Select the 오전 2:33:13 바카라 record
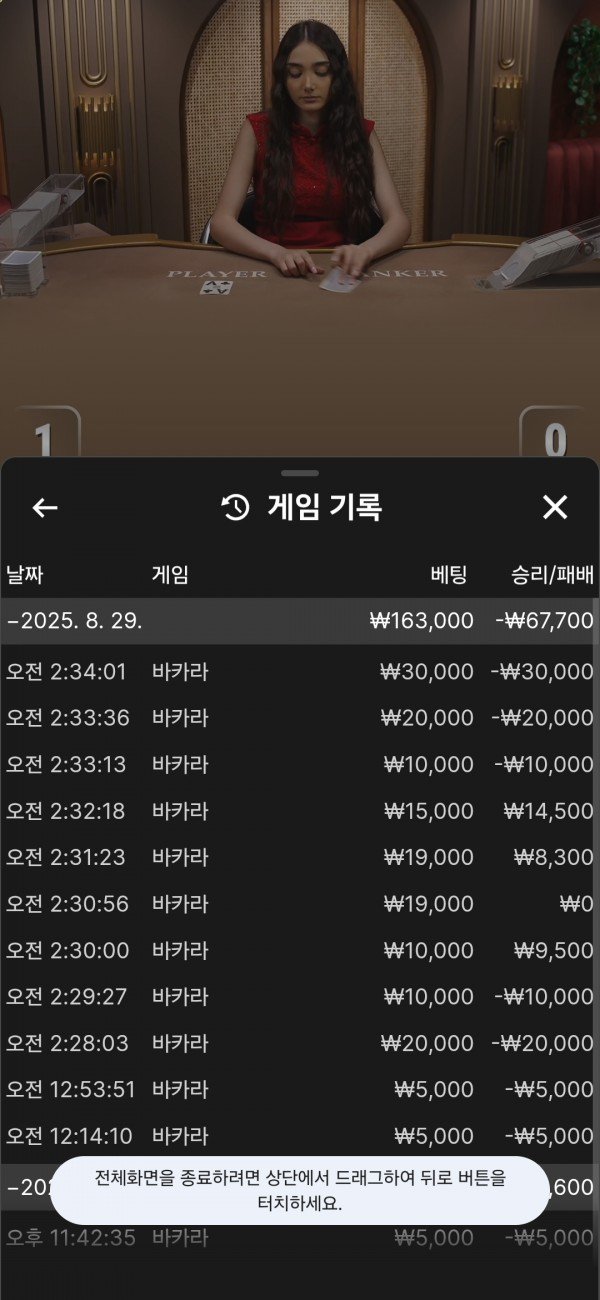The height and width of the screenshot is (1300, 600). [298, 764]
